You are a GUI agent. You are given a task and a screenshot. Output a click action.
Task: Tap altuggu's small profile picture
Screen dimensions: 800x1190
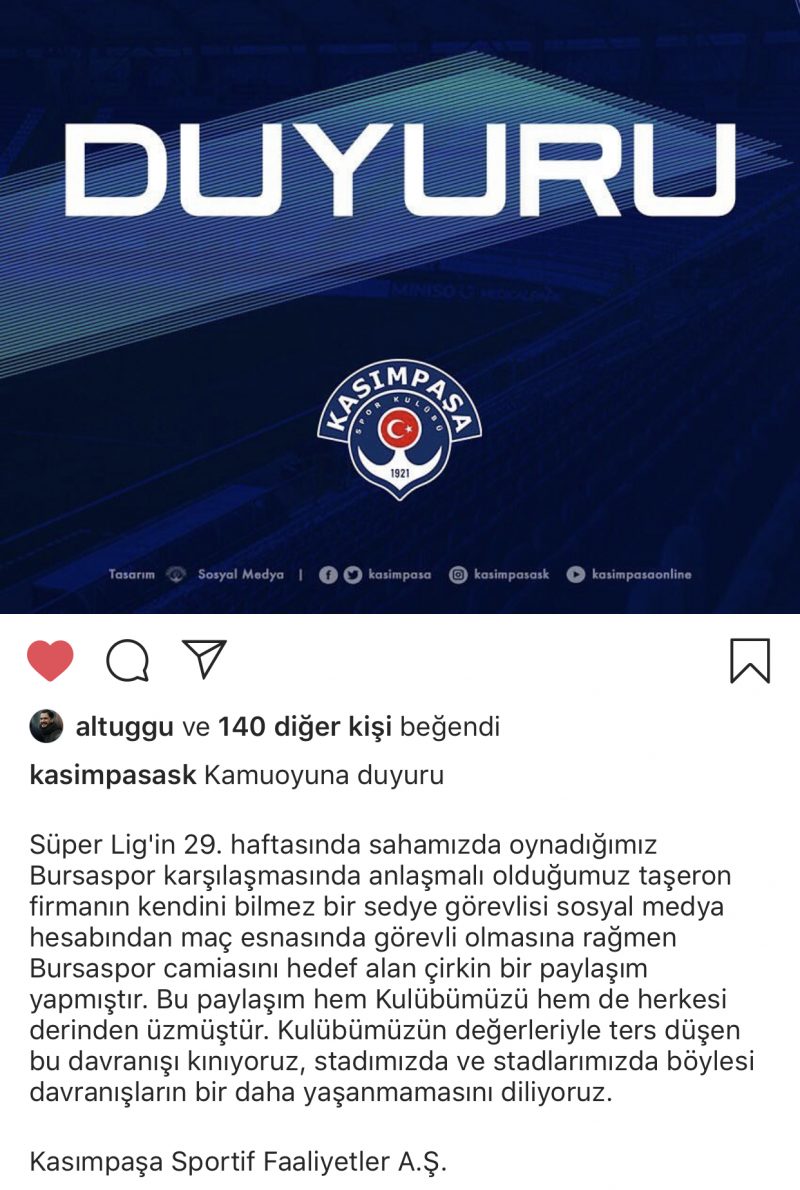[x=47, y=726]
